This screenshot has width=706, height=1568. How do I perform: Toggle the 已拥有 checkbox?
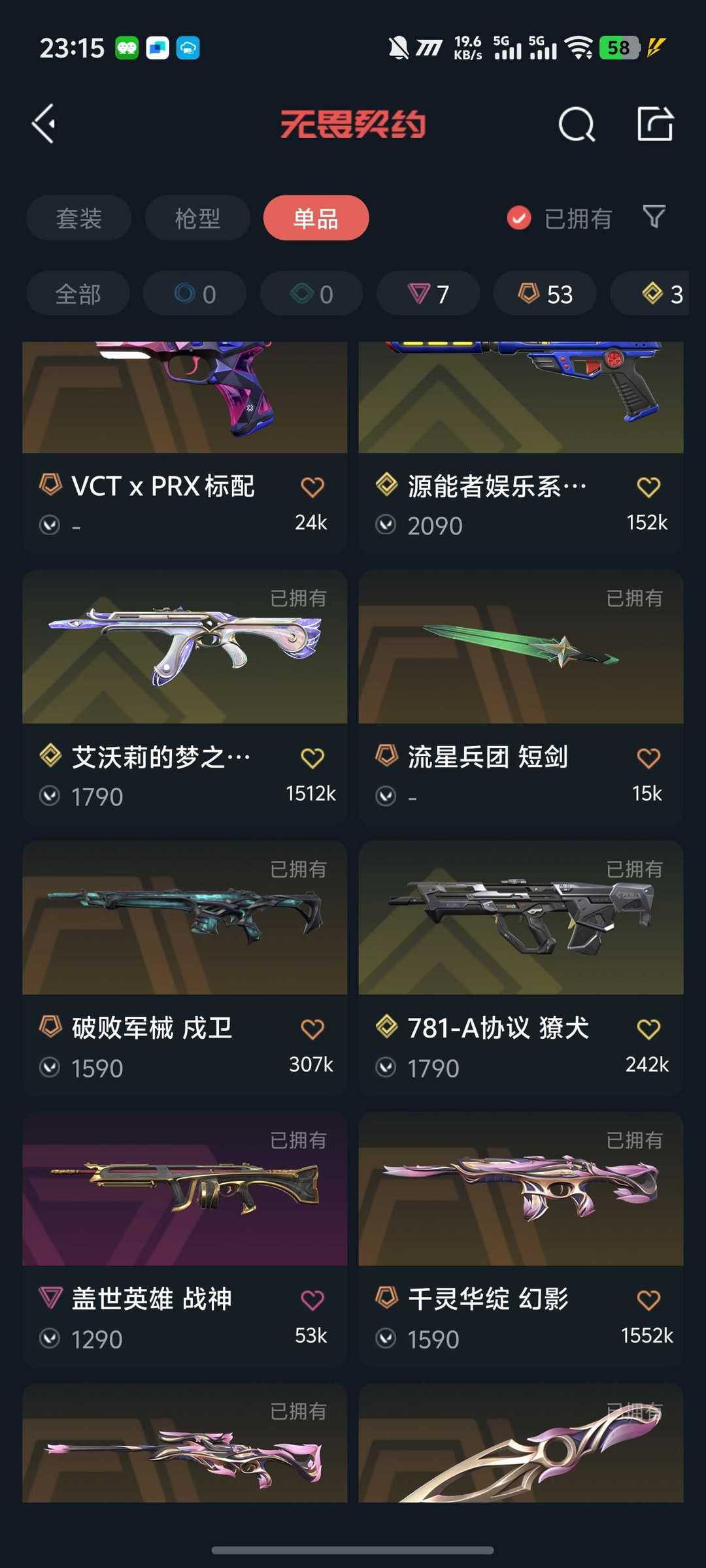pyautogui.click(x=519, y=218)
